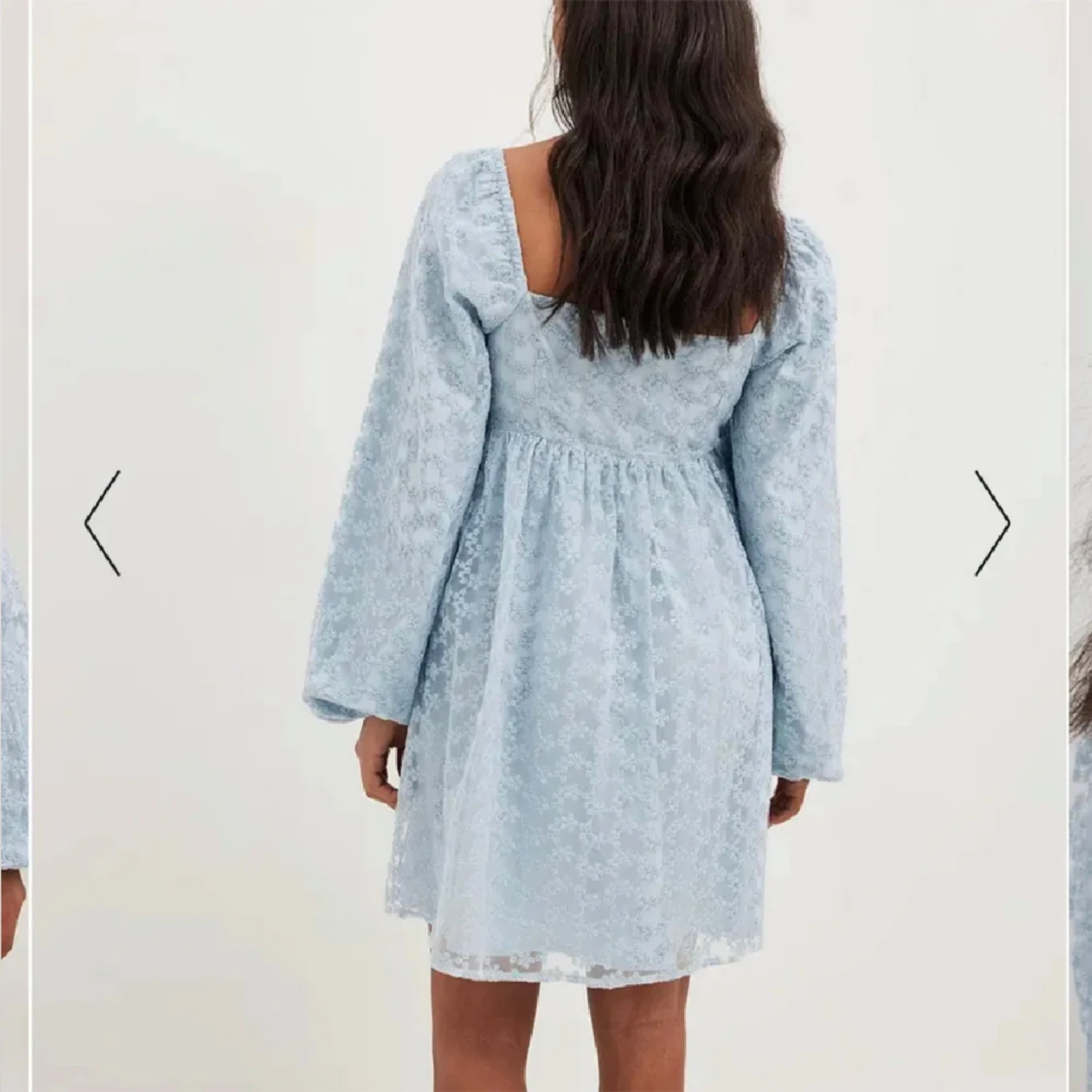Show the next product photo
Screen dimensions: 1092x1092
pyautogui.click(x=991, y=523)
